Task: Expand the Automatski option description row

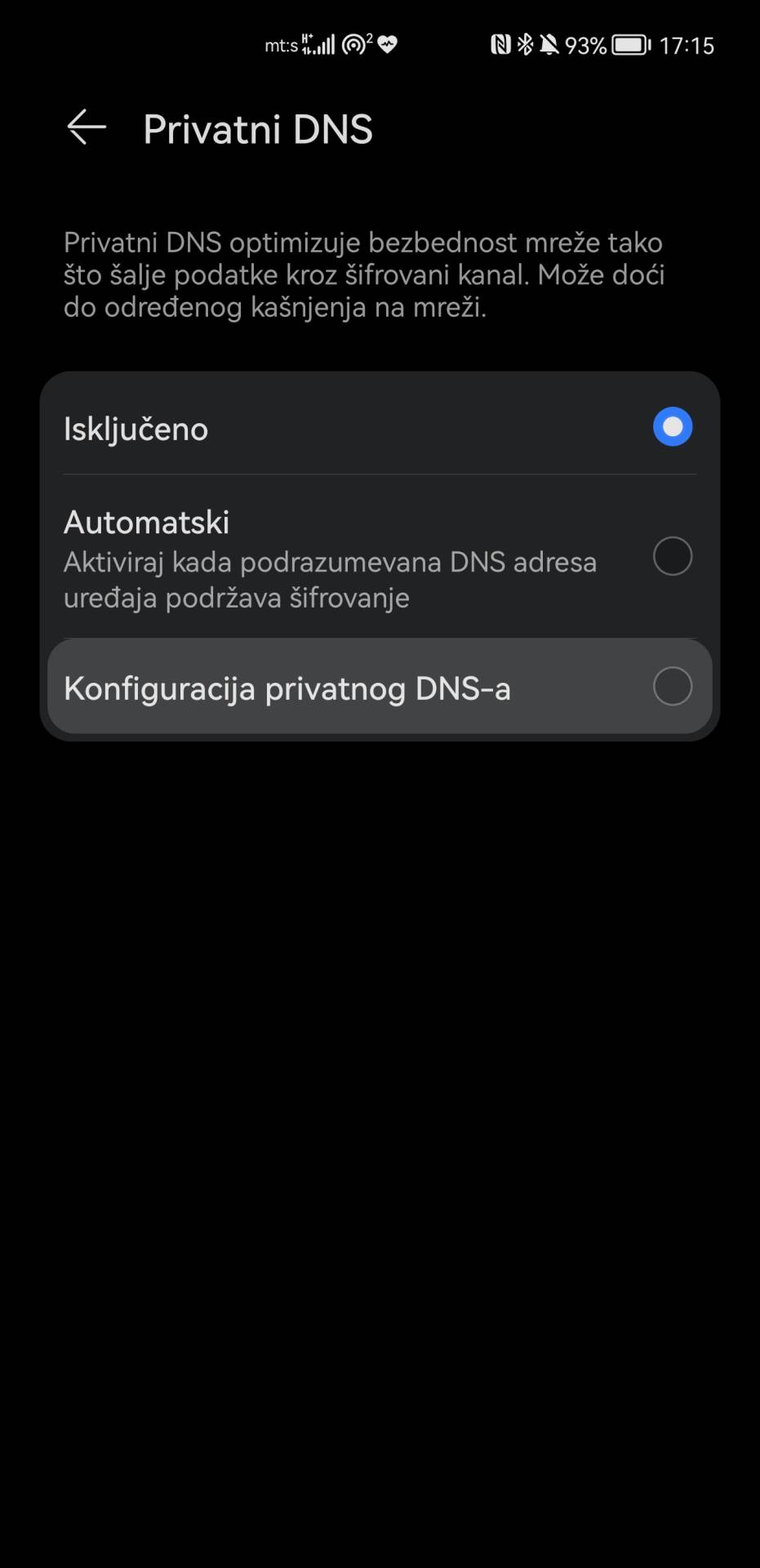Action: coord(327,558)
